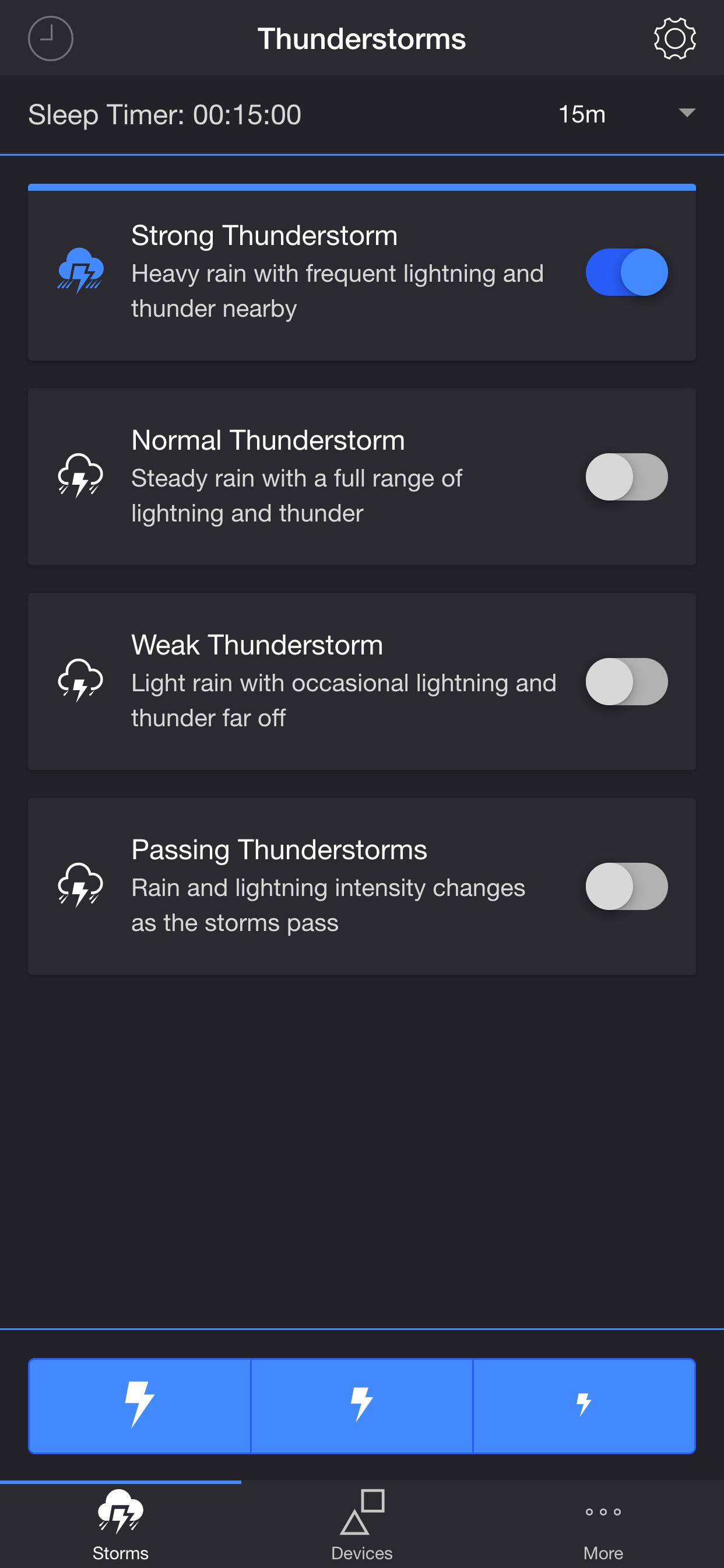Image resolution: width=724 pixels, height=1568 pixels.
Task: Click the Passing Thunderstorms cloud icon
Action: [80, 886]
